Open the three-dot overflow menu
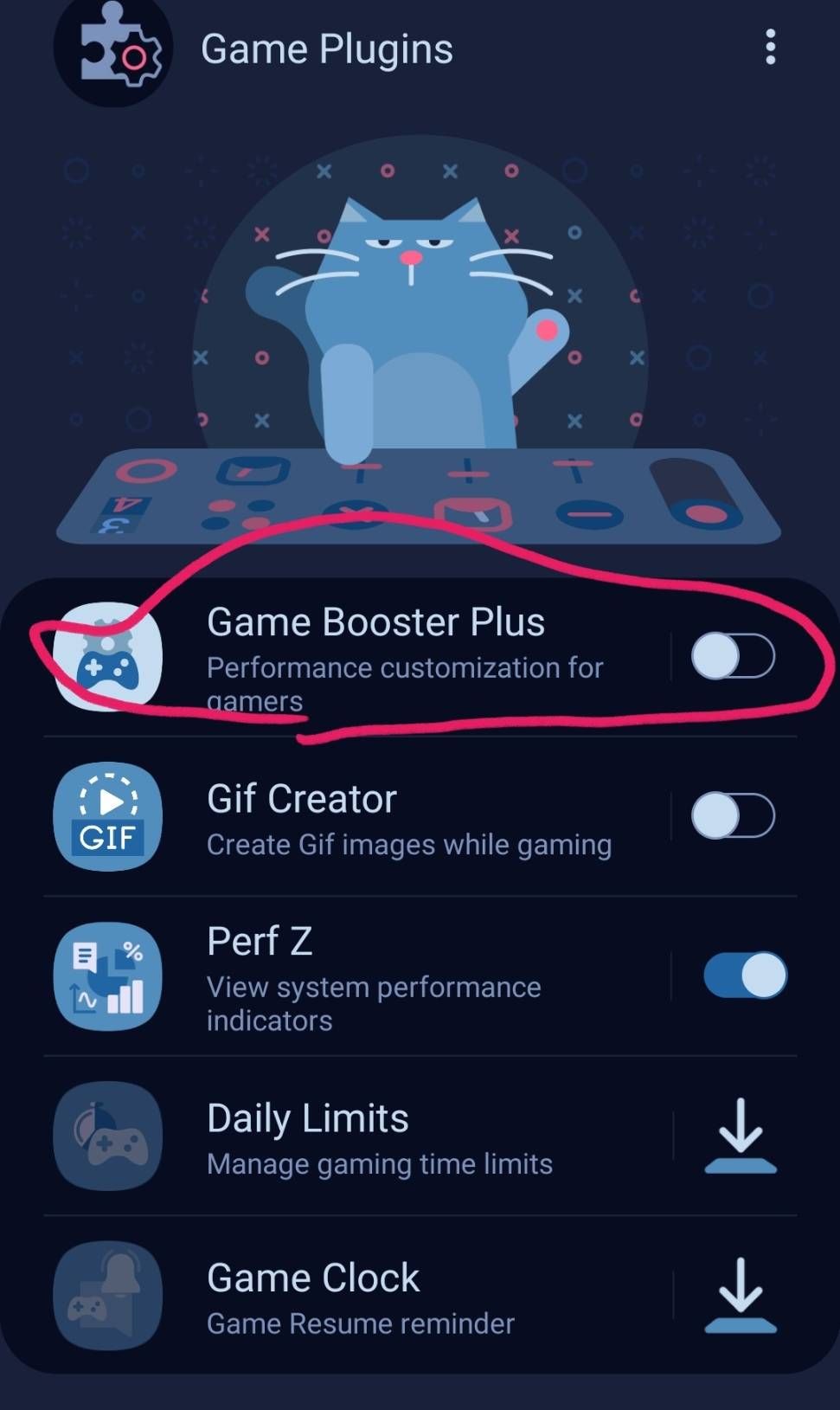840x1410 pixels. [x=770, y=48]
